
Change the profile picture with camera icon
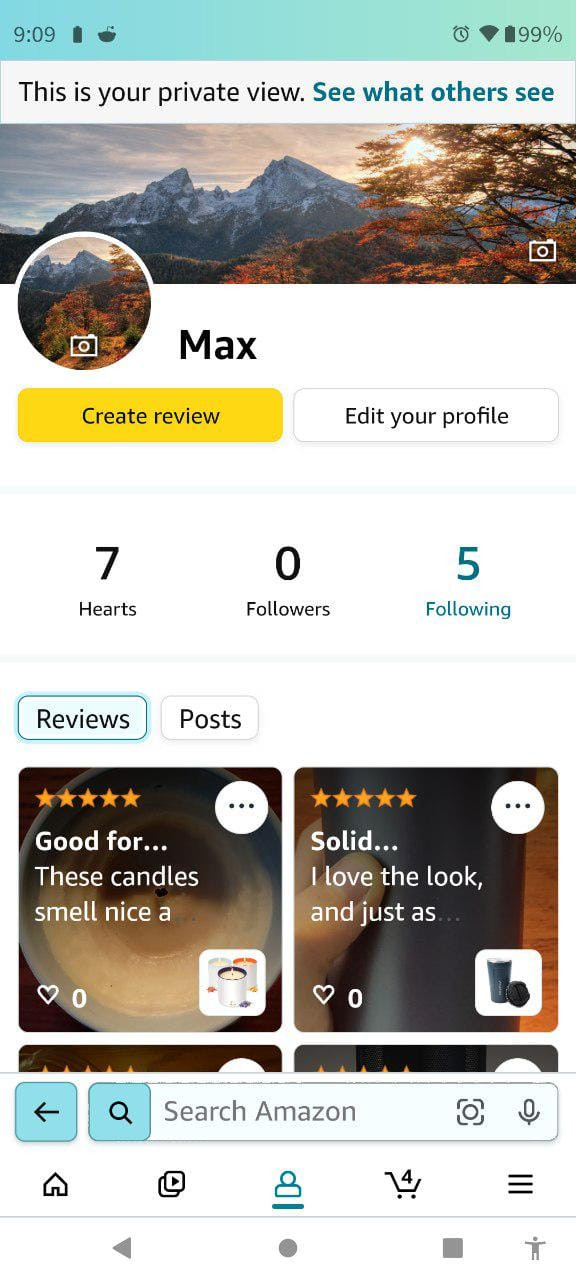[84, 346]
